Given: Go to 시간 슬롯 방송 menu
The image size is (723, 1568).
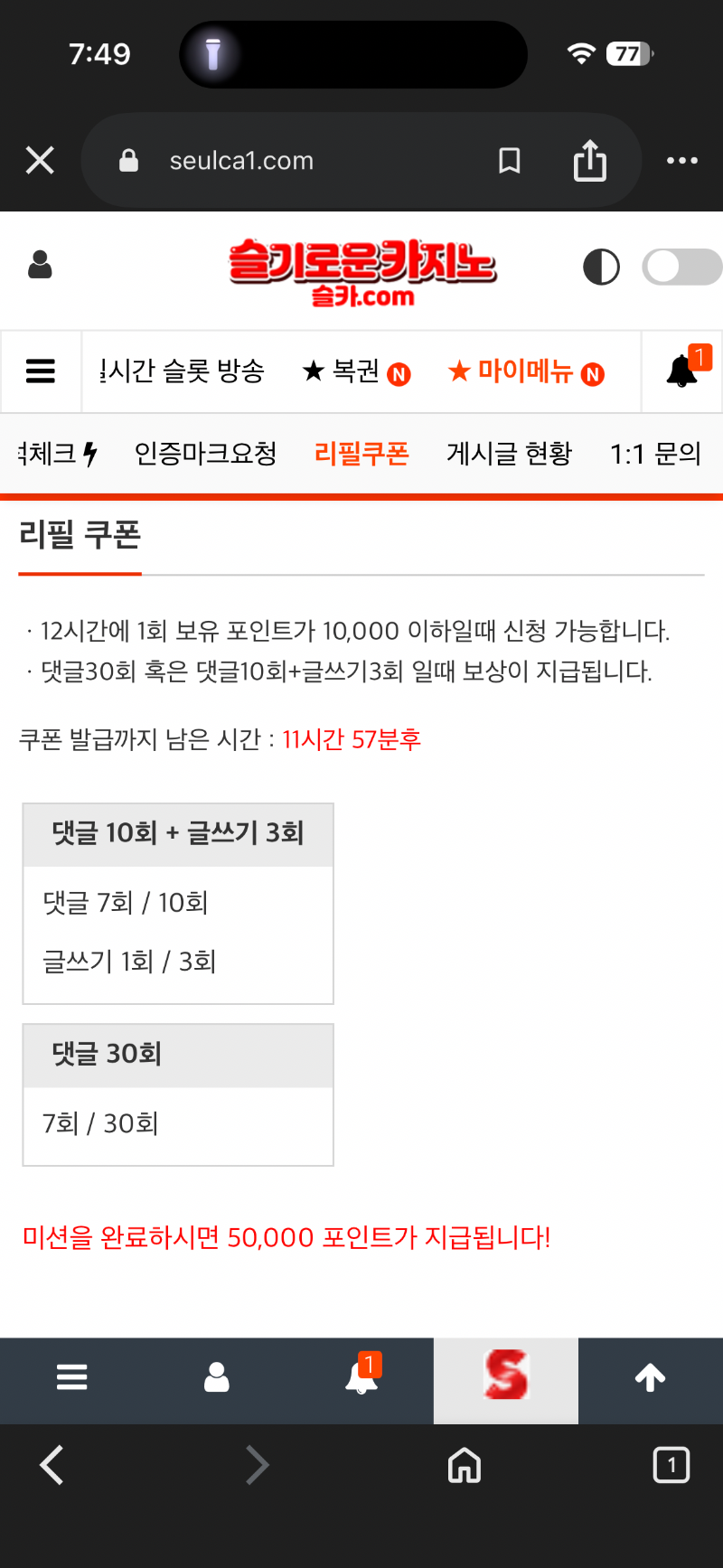Looking at the screenshot, I should coord(182,371).
